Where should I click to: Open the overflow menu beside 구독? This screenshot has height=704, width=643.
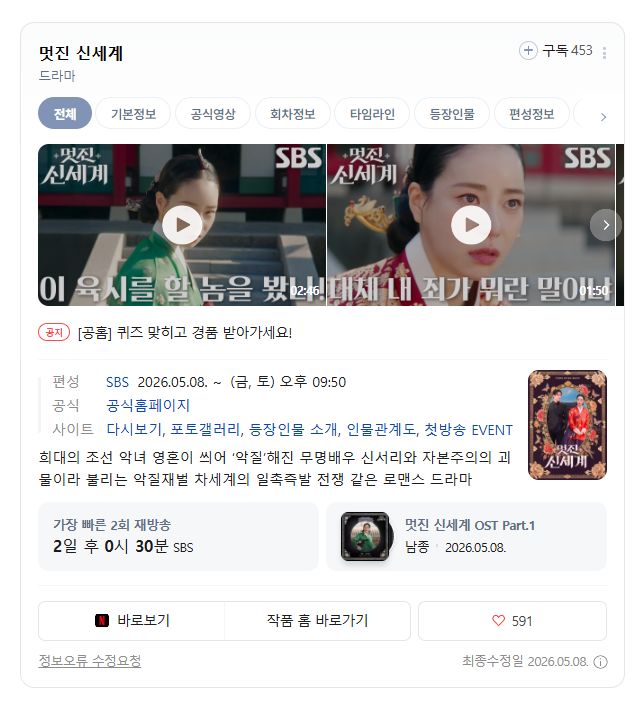(604, 53)
